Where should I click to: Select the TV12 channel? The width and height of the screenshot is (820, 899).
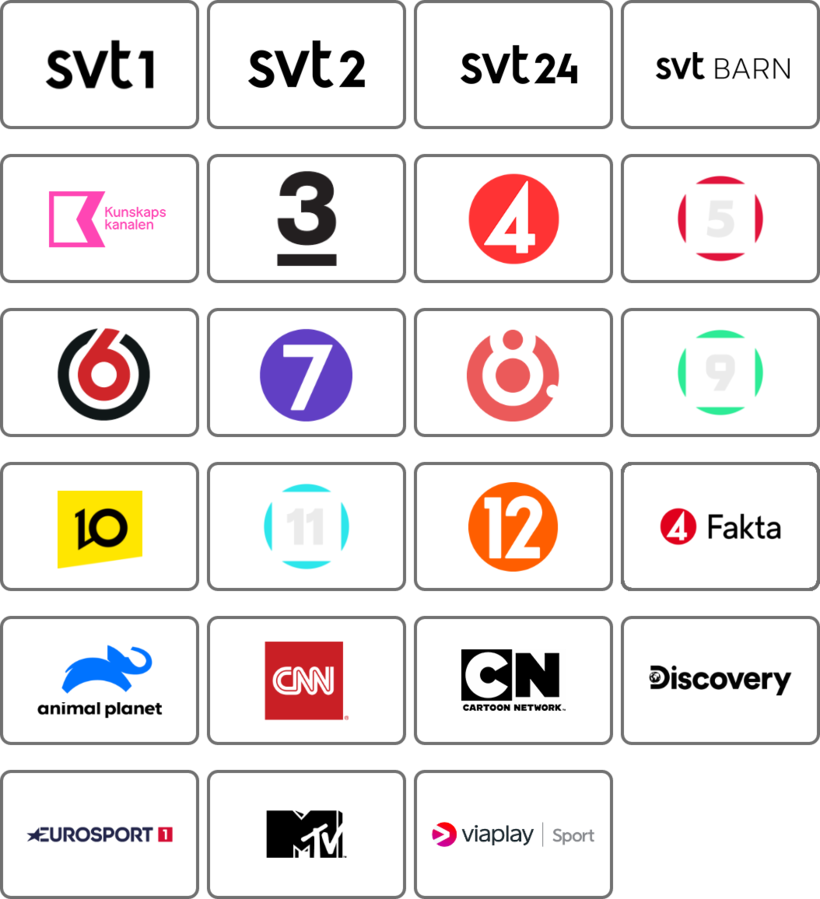(x=513, y=526)
